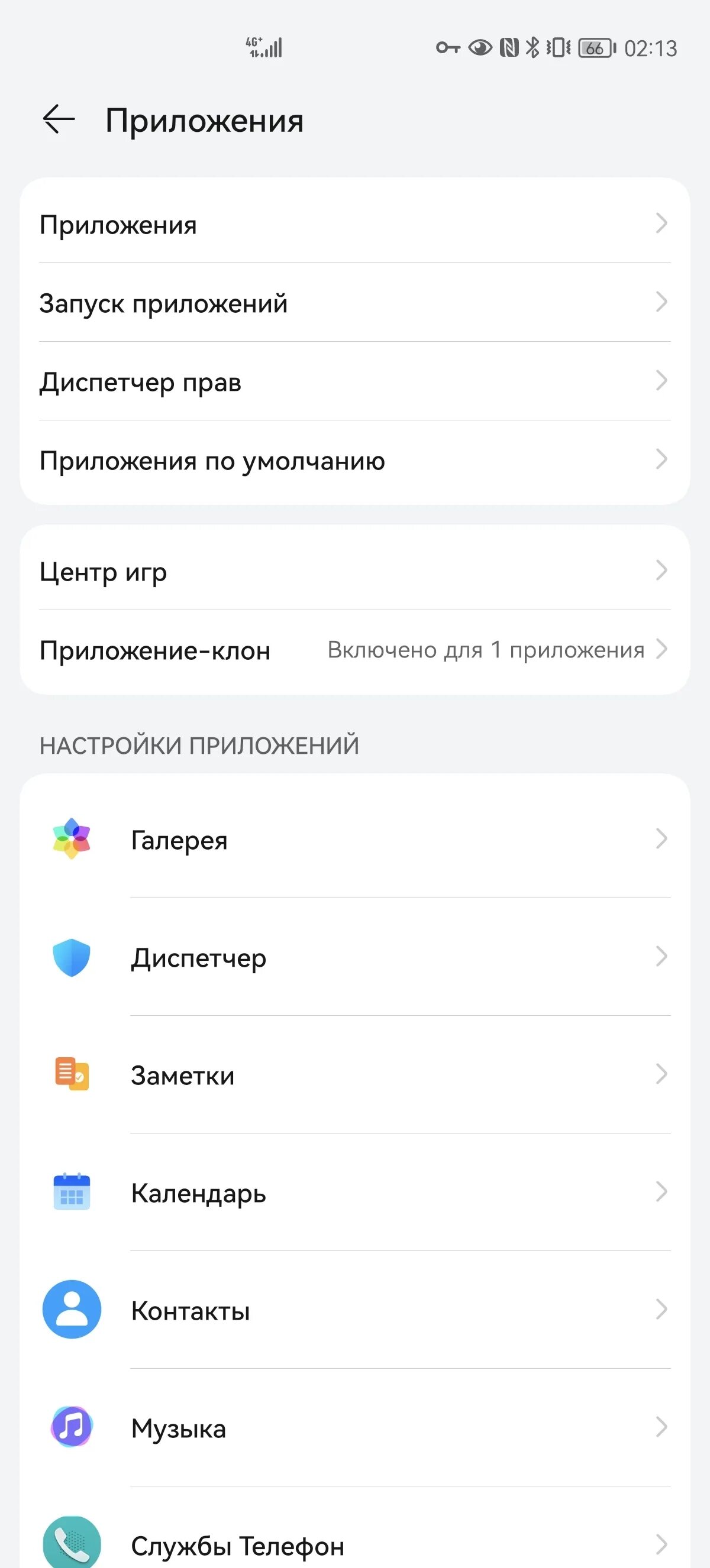
Task: Tap the Диспетчер app row
Action: tap(354, 957)
